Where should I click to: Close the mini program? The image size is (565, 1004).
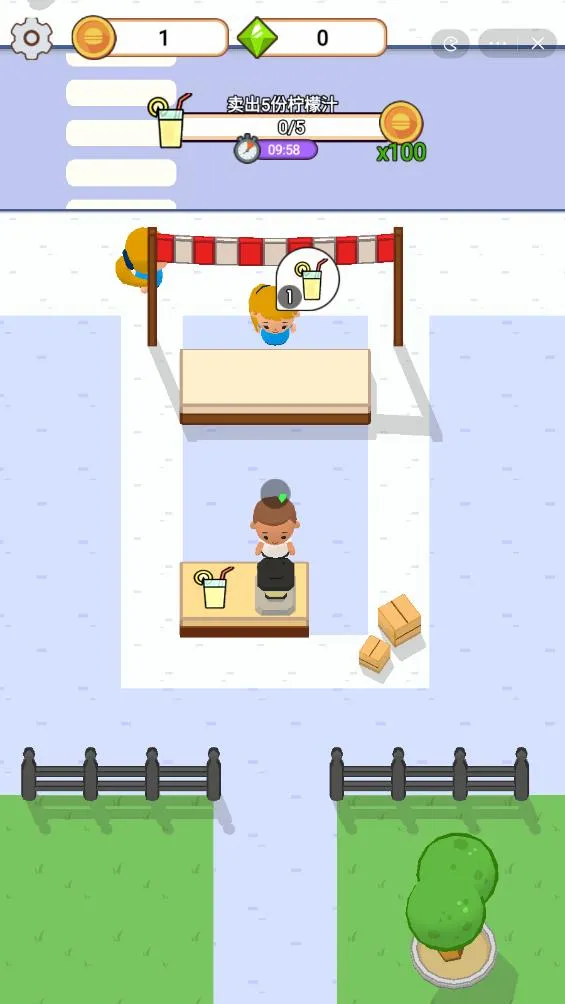[x=537, y=44]
